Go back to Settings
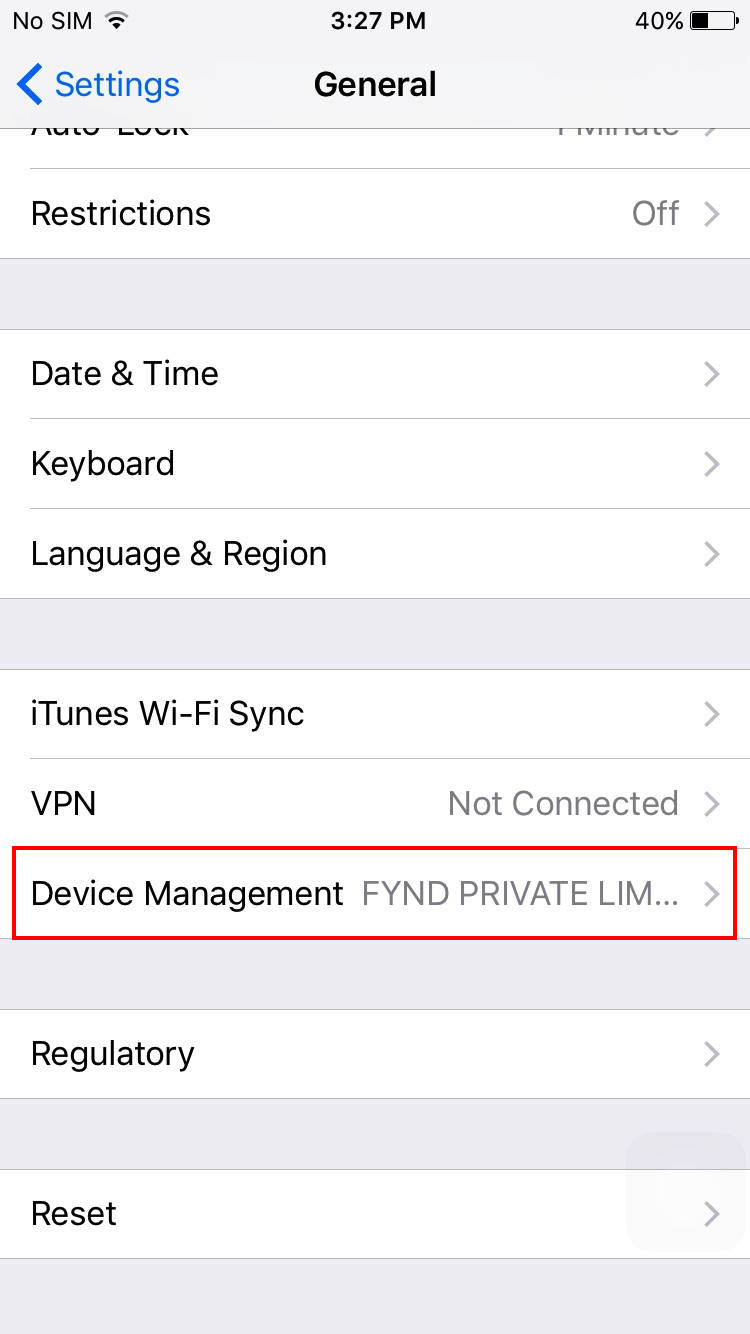The width and height of the screenshot is (750, 1334). 98,85
